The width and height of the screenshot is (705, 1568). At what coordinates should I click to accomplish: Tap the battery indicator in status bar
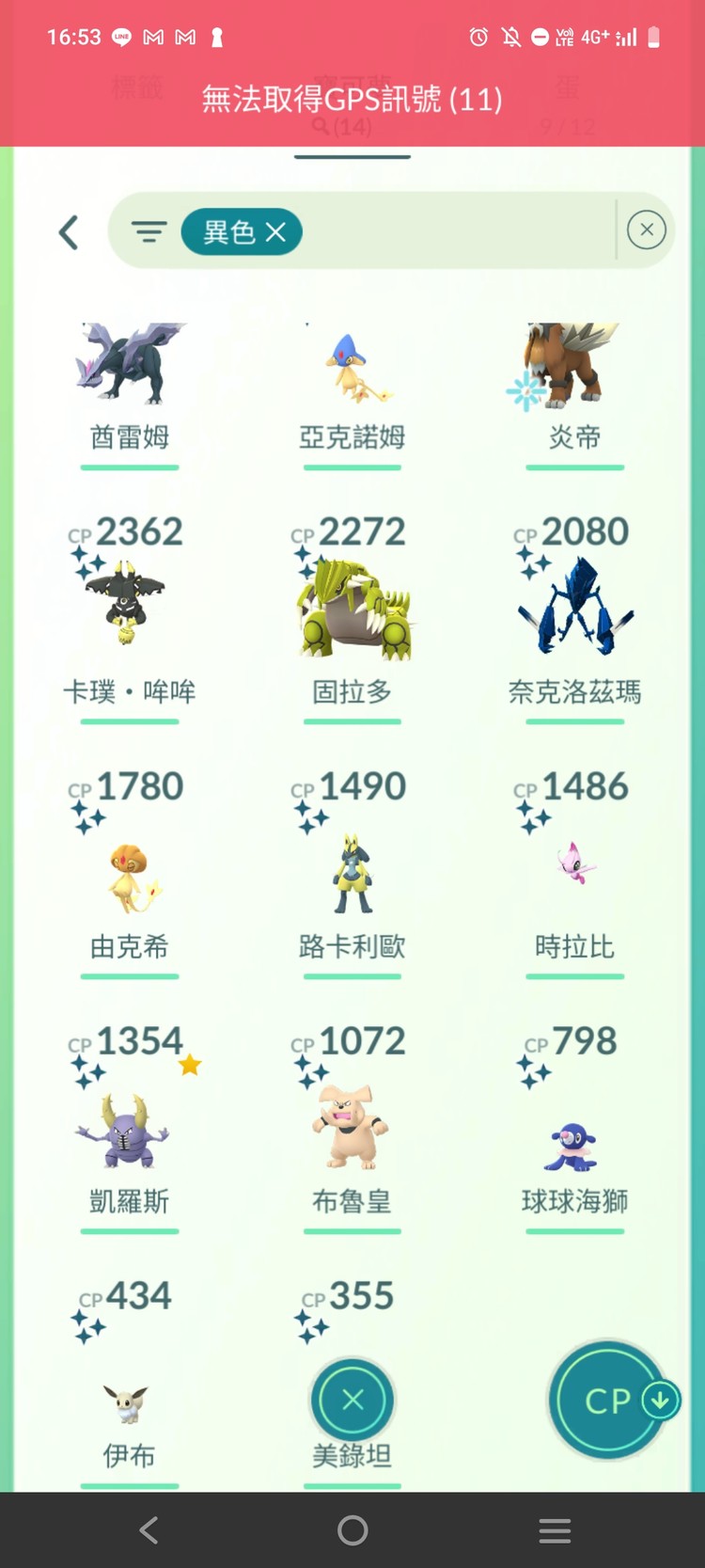(x=653, y=37)
